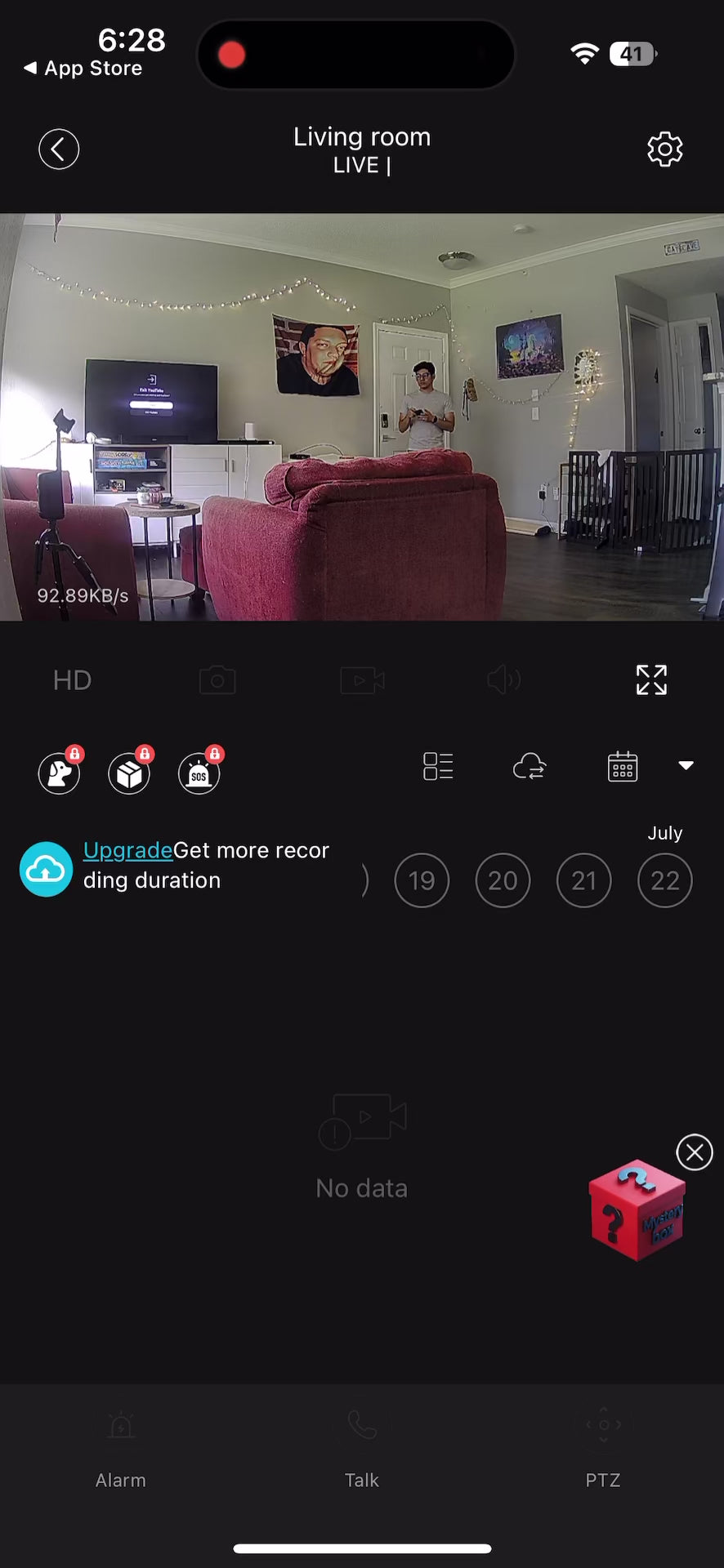Tap the Upgrade link for recording duration
724x1568 pixels.
tap(127, 850)
